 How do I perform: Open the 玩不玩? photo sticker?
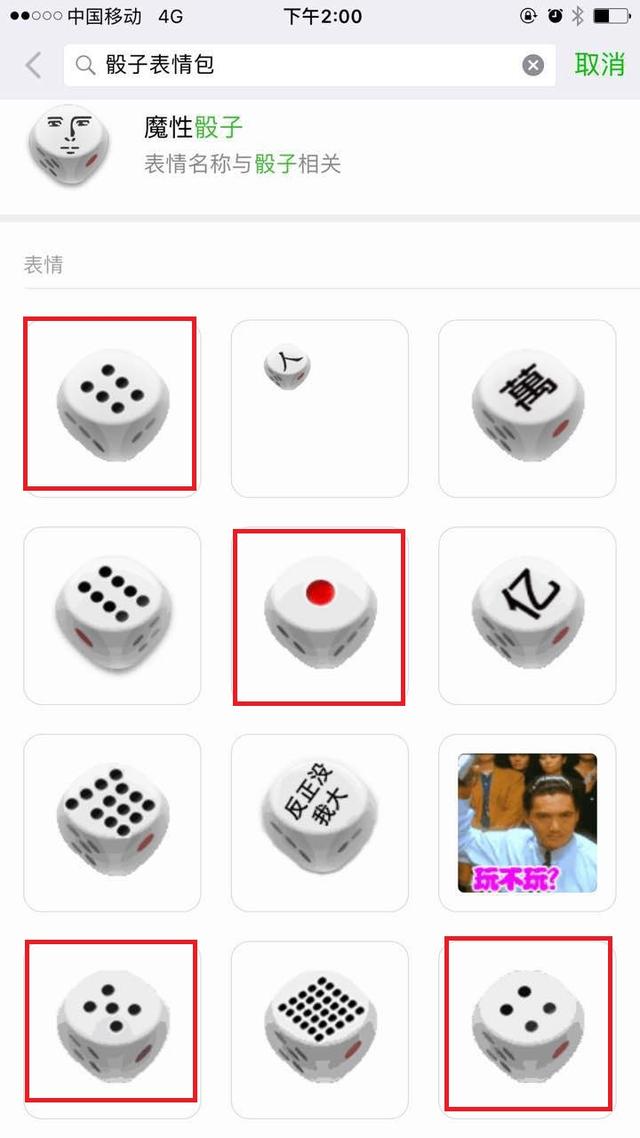tap(528, 823)
